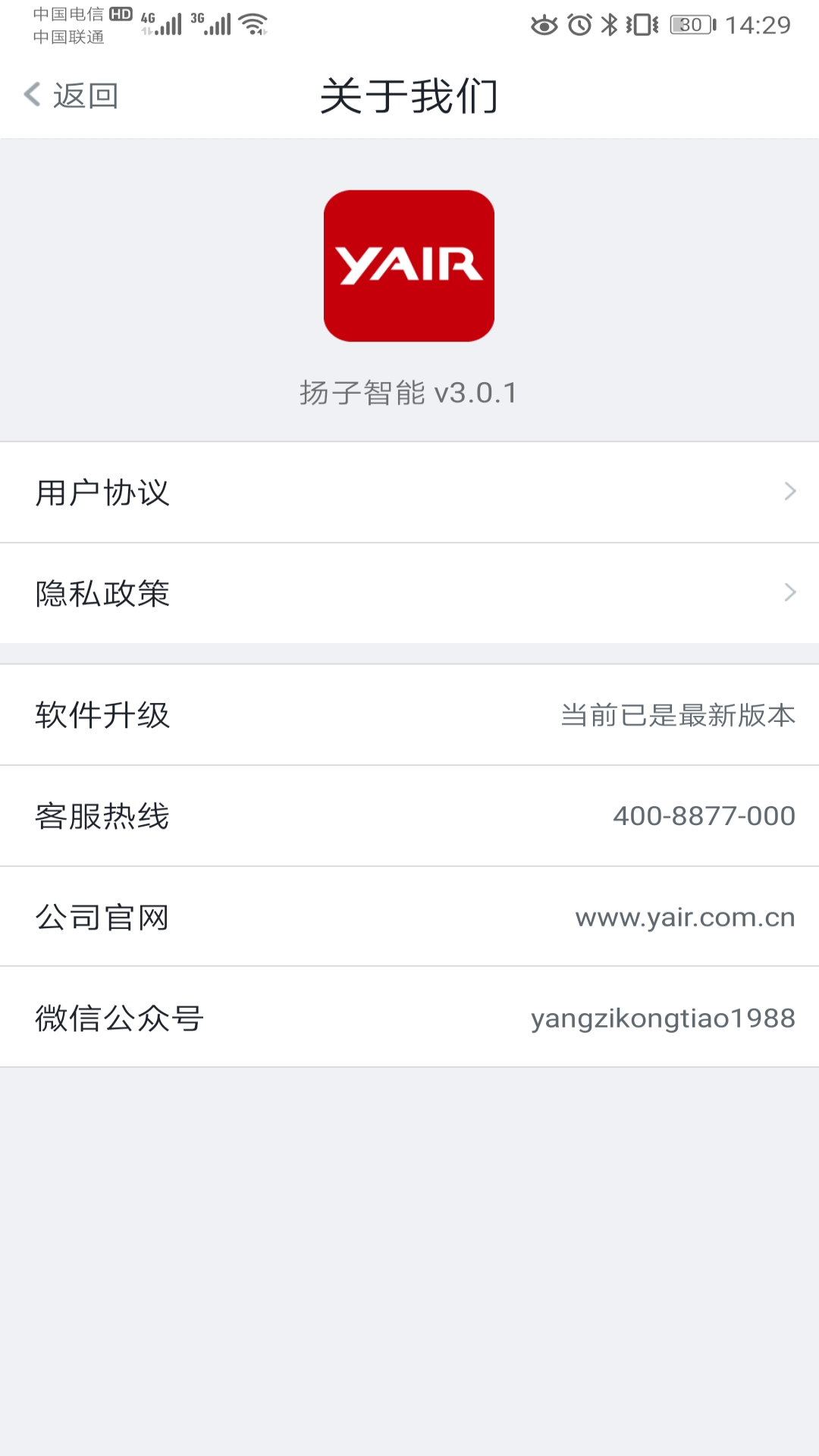The height and width of the screenshot is (1456, 819).
Task: Tap the 关于我们 title
Action: point(409,96)
